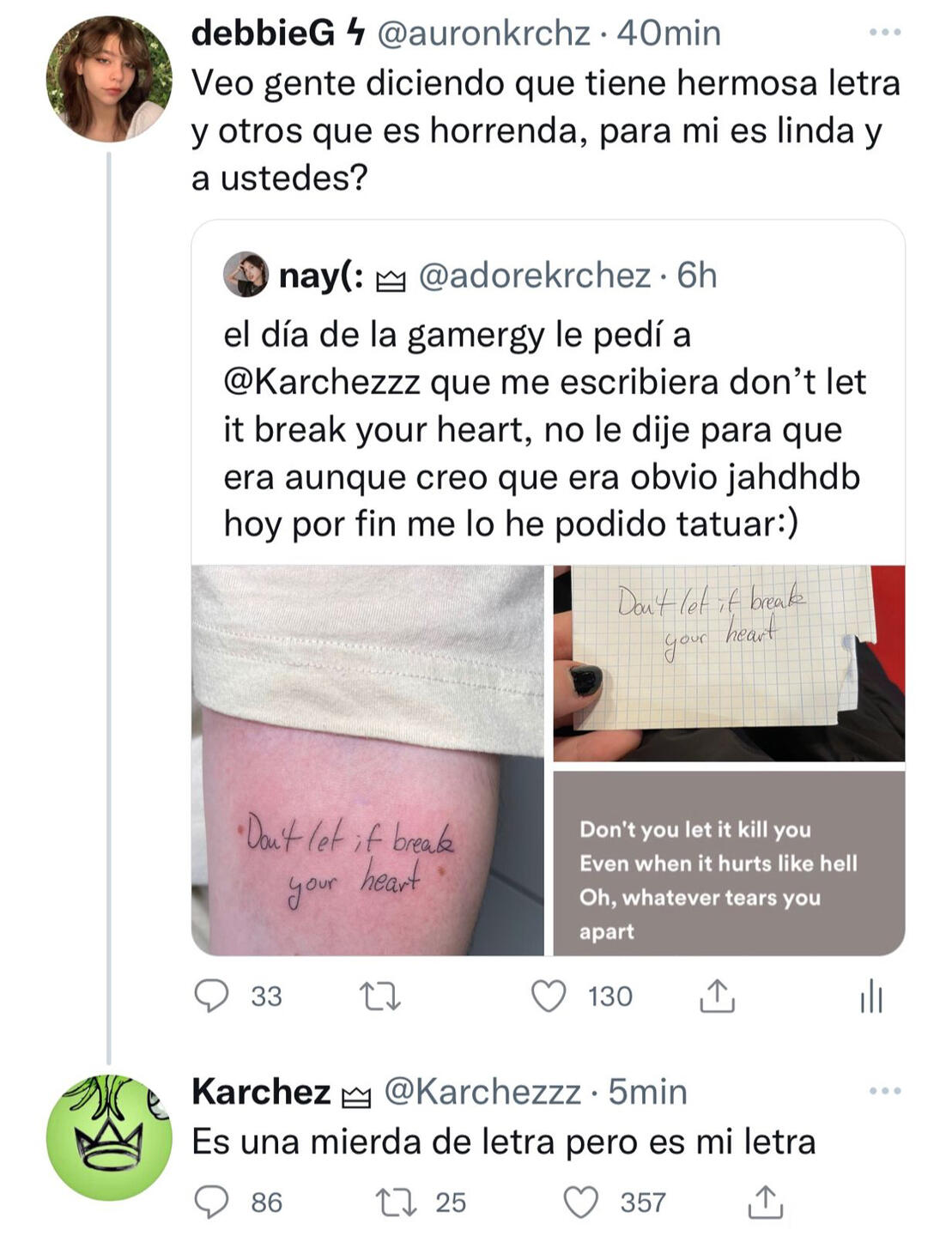Visit the @auronkrchz profile handle
This screenshot has width=952, height=1236.
(483, 33)
